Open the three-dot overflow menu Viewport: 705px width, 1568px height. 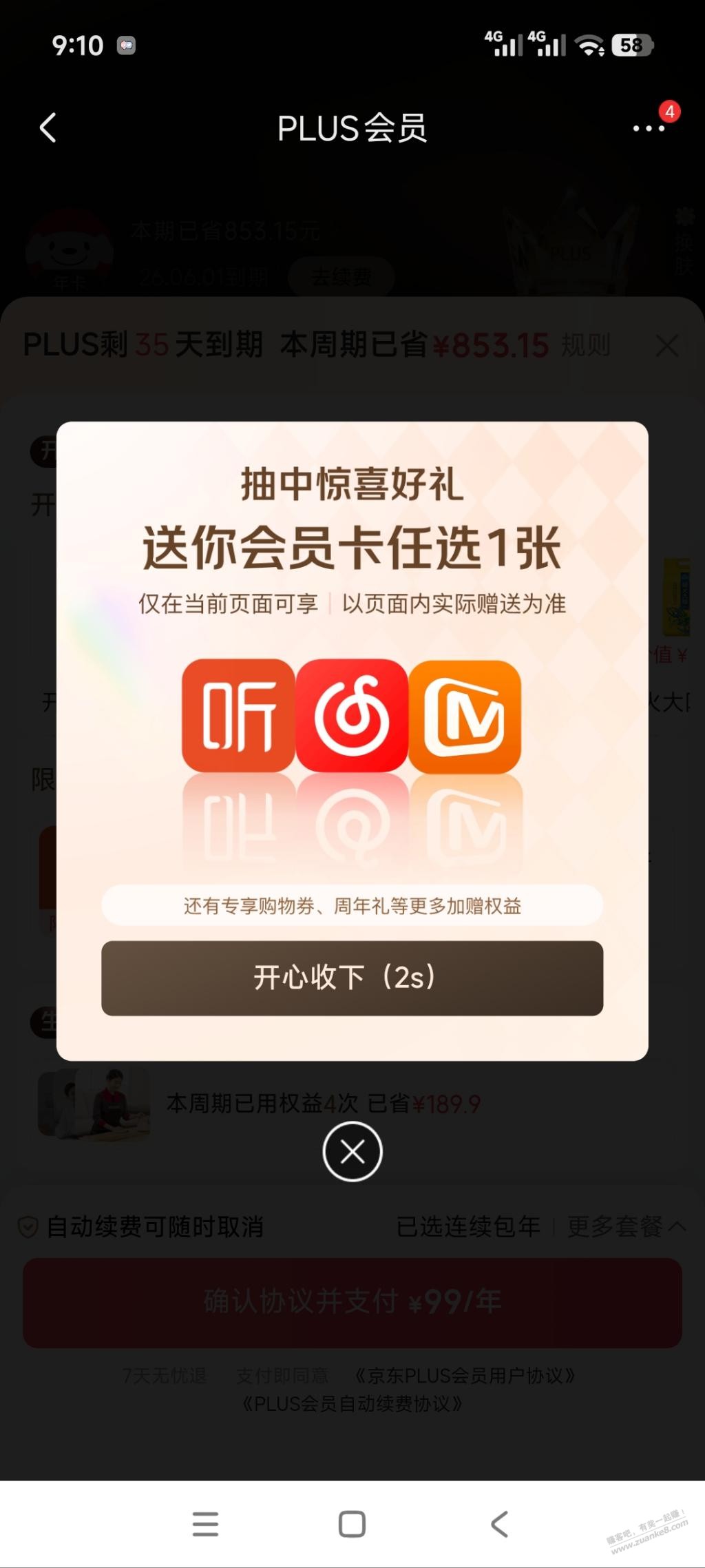648,128
